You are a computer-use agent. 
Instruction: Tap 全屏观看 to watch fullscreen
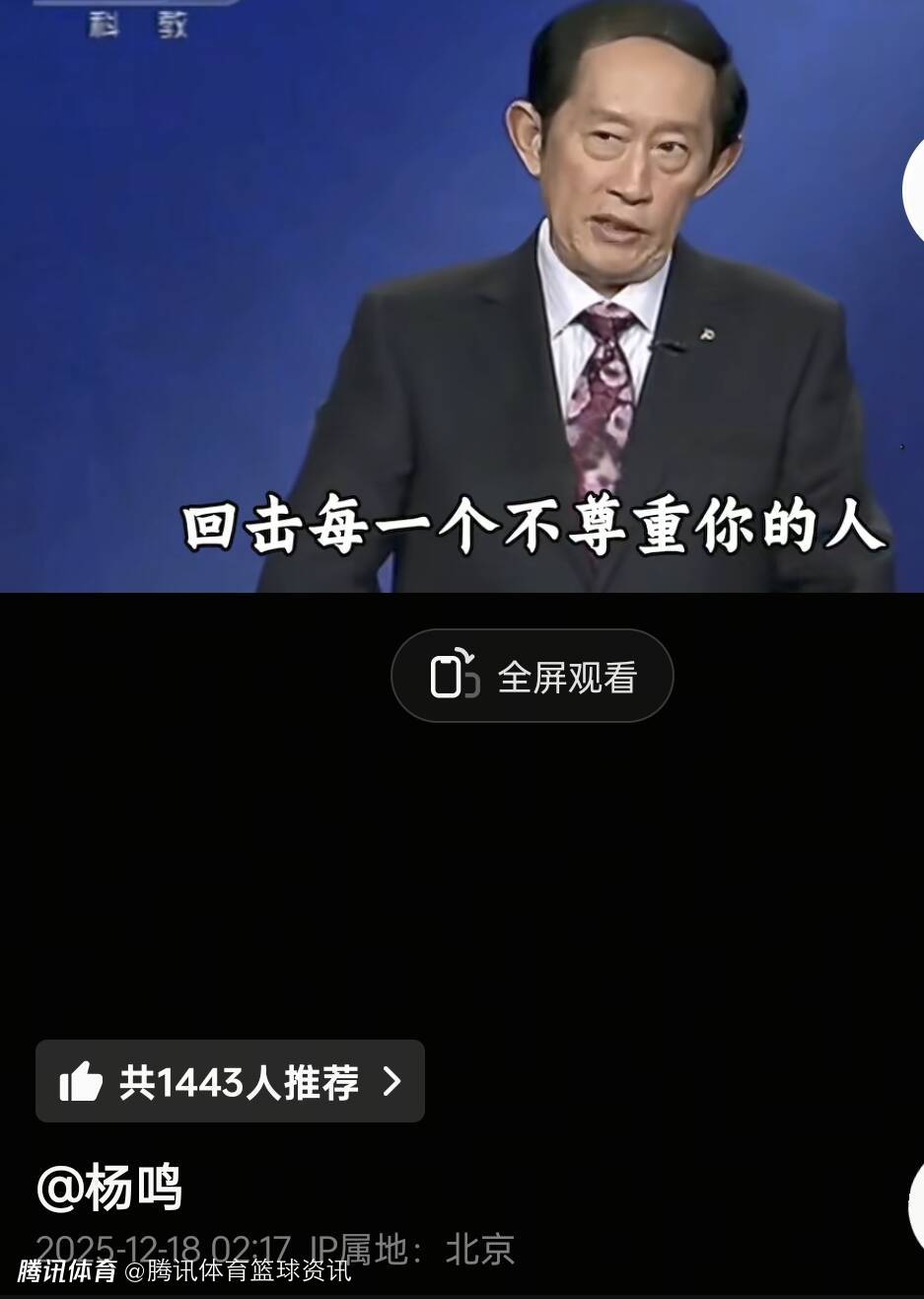click(533, 677)
